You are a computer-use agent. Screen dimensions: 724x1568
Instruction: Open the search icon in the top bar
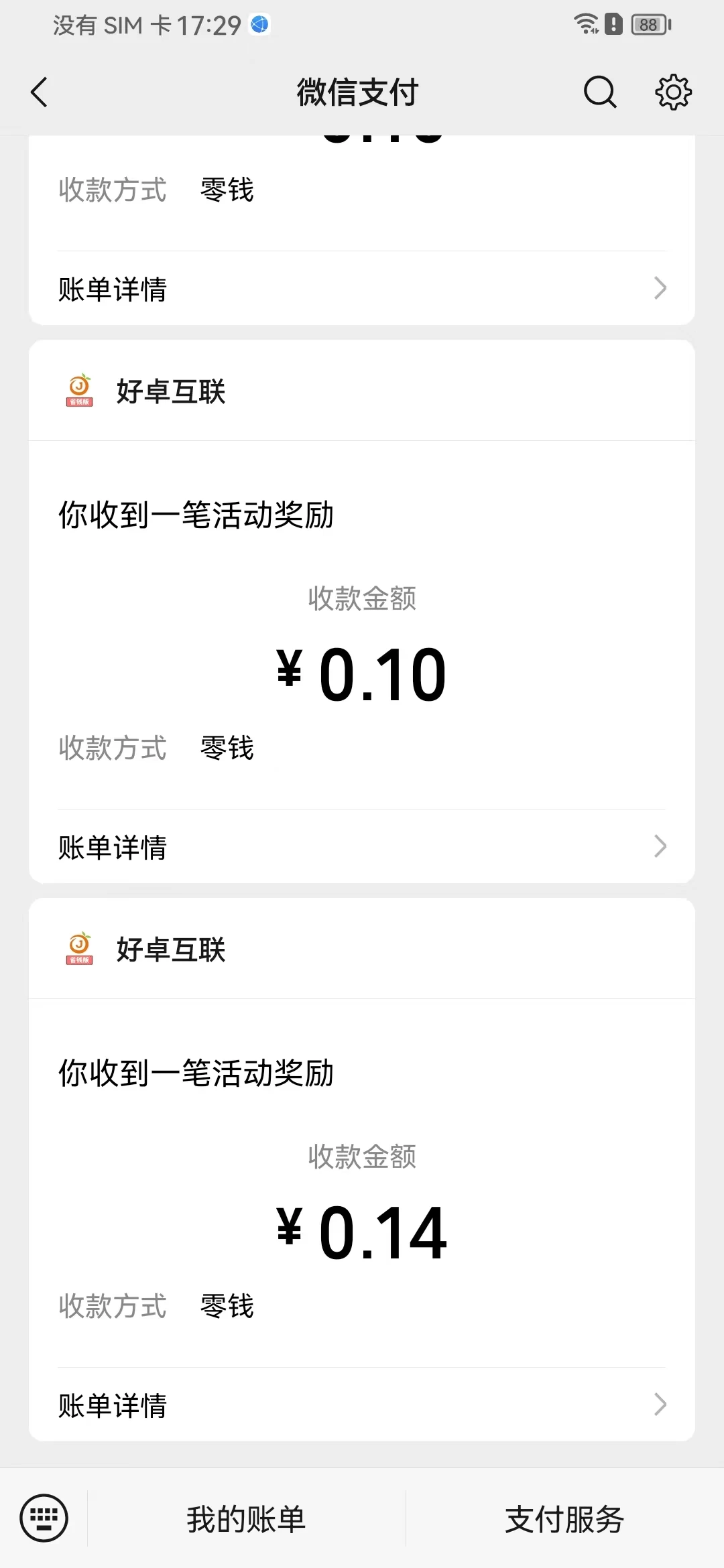click(599, 92)
